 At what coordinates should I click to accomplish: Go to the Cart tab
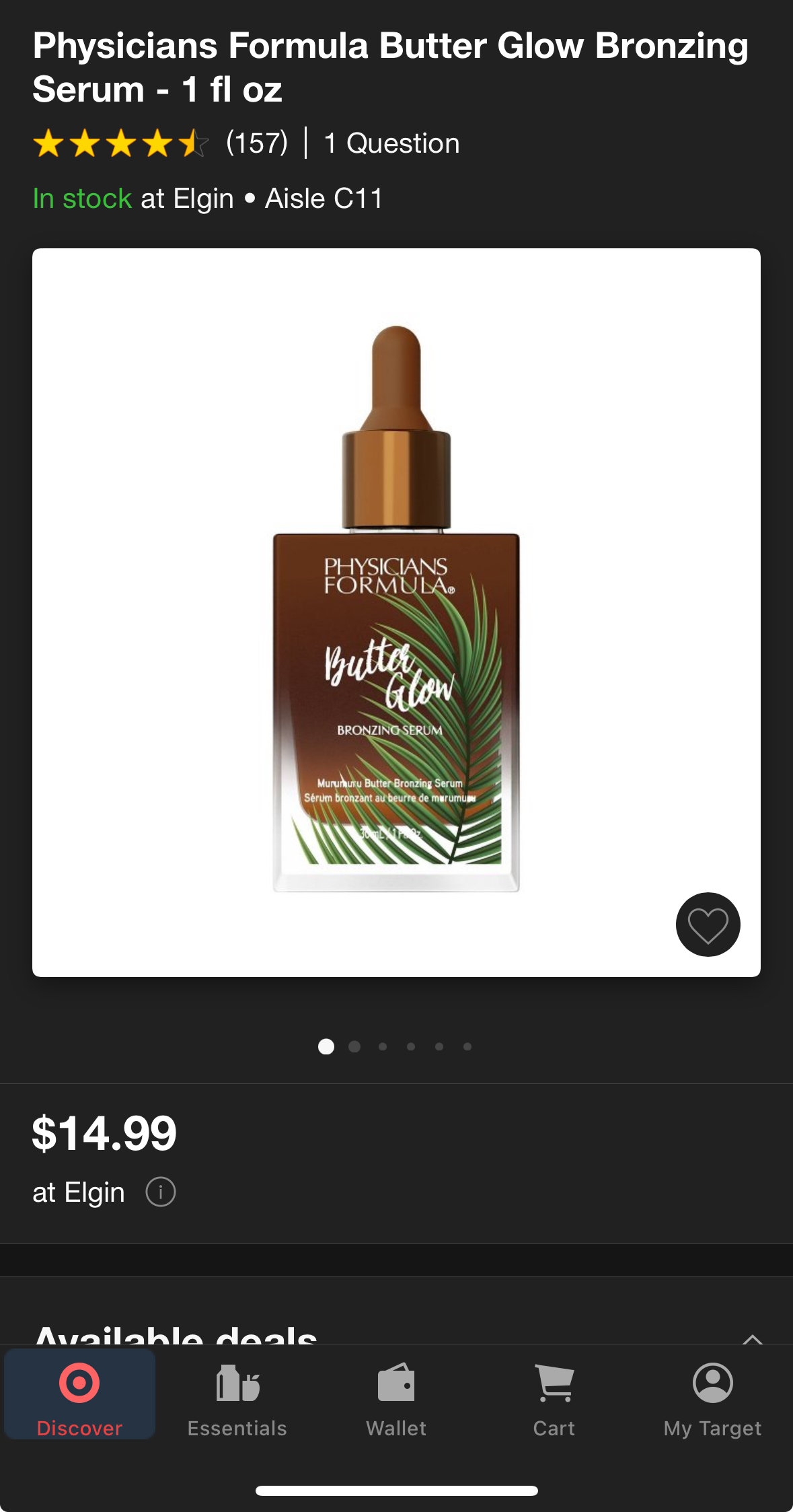pos(554,1397)
